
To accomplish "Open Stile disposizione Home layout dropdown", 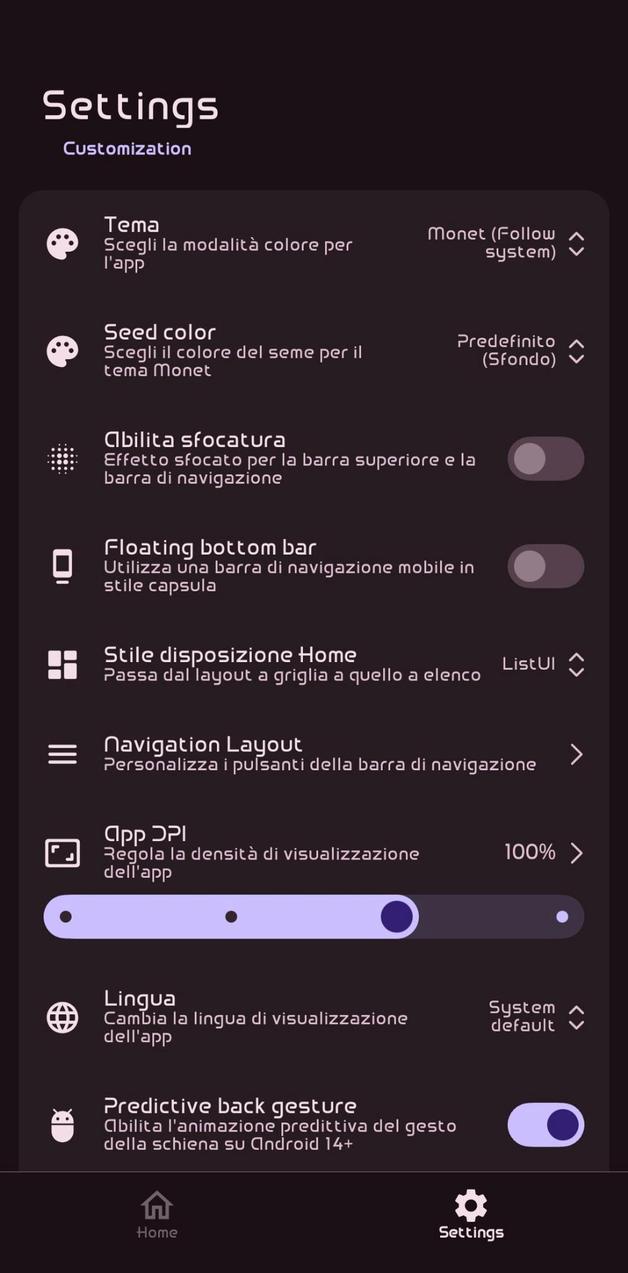I will click(x=542, y=664).
